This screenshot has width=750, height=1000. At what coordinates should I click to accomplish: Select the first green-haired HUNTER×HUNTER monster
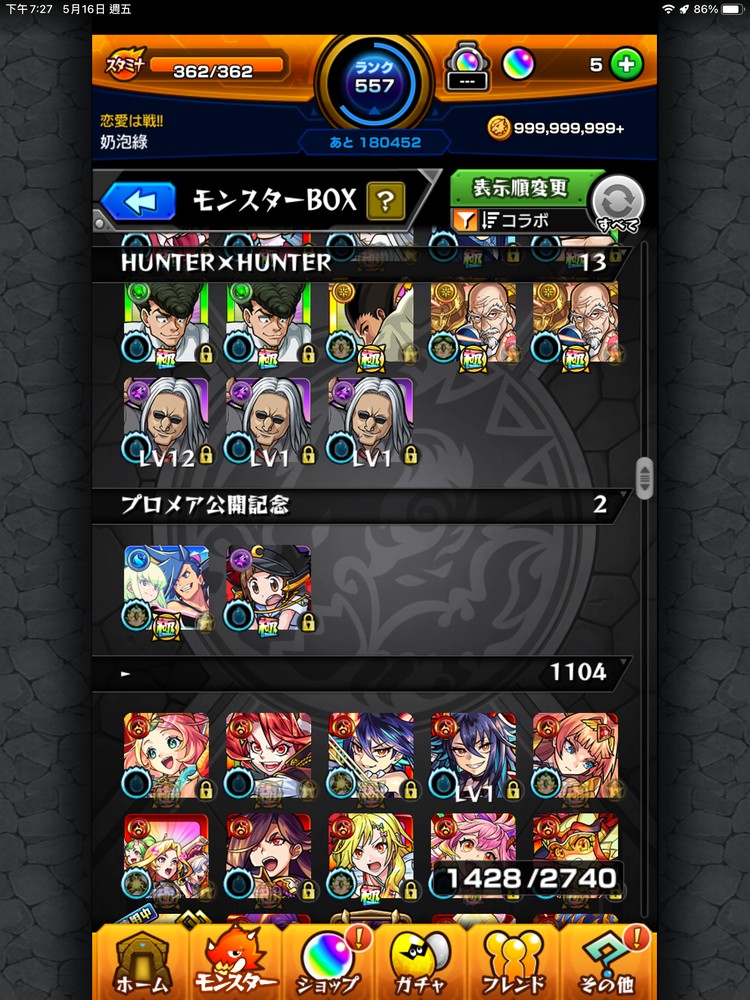point(167,322)
